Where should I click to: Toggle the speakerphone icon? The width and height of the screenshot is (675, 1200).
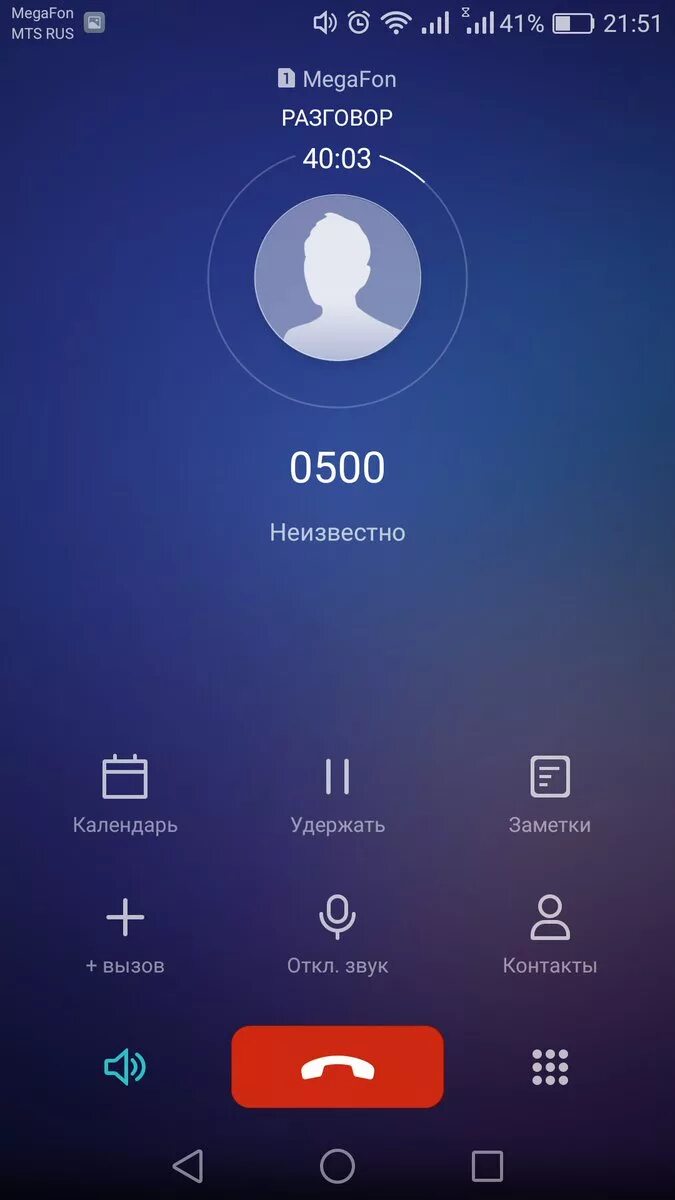tap(125, 1067)
